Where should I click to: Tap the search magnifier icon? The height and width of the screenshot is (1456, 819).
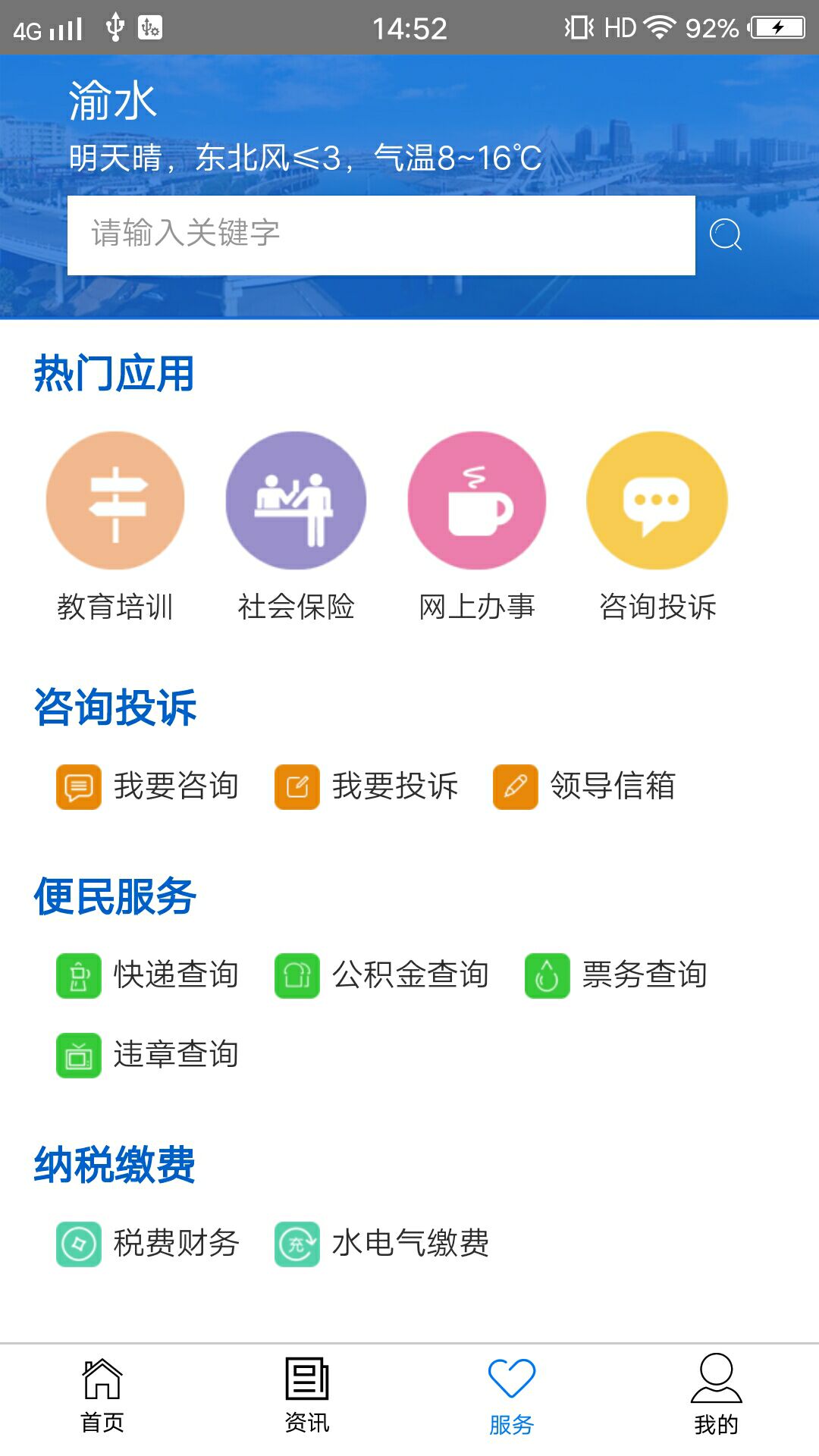(726, 234)
